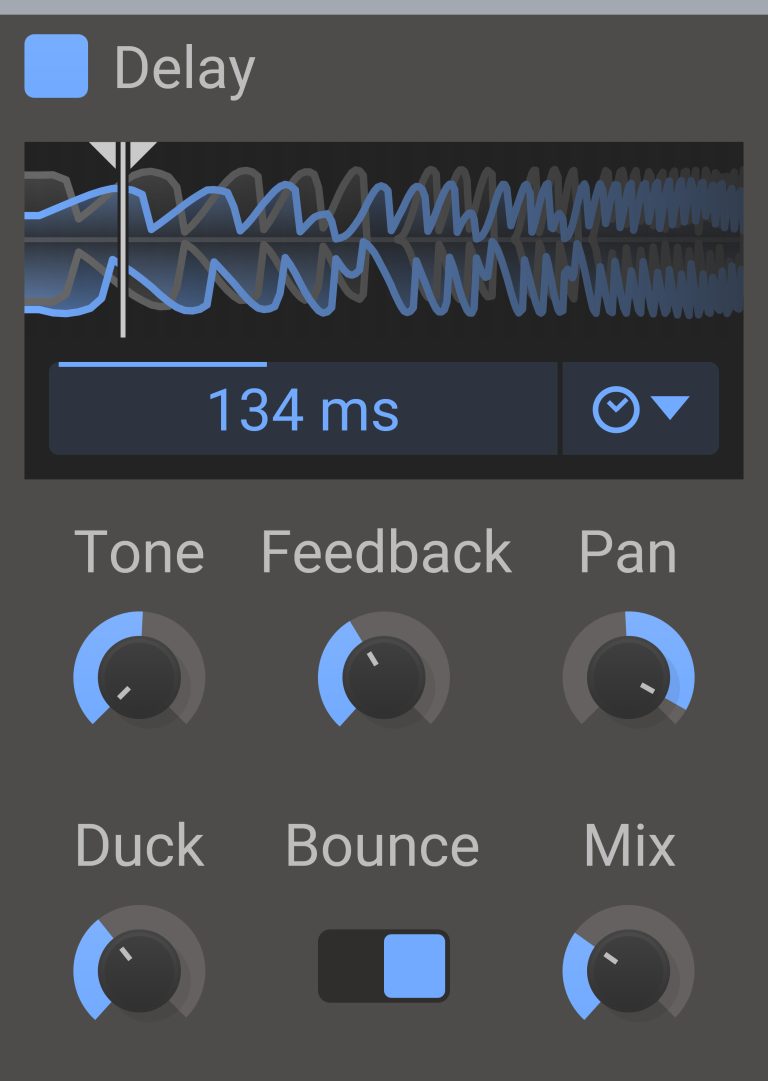Click the Bounce label text

382,845
